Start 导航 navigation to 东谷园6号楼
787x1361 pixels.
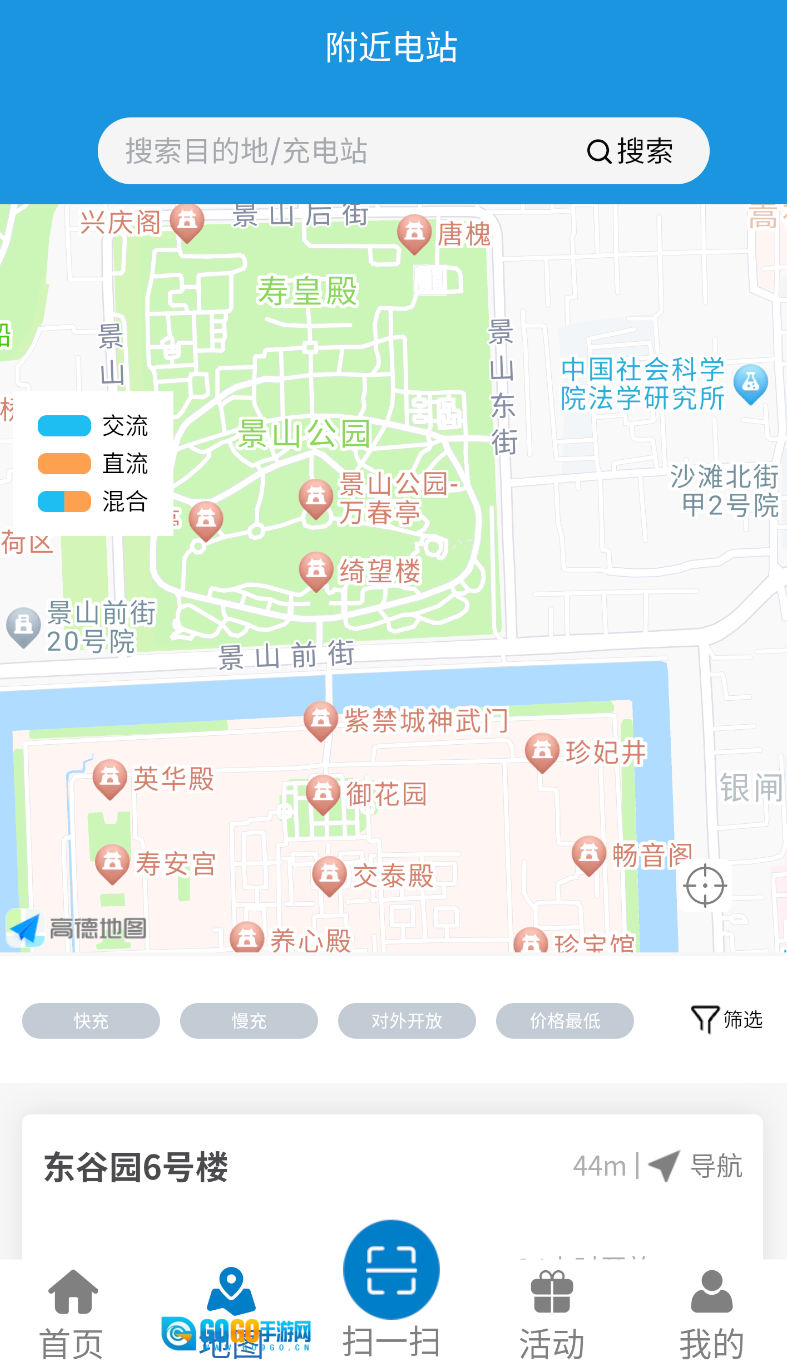click(x=696, y=1166)
